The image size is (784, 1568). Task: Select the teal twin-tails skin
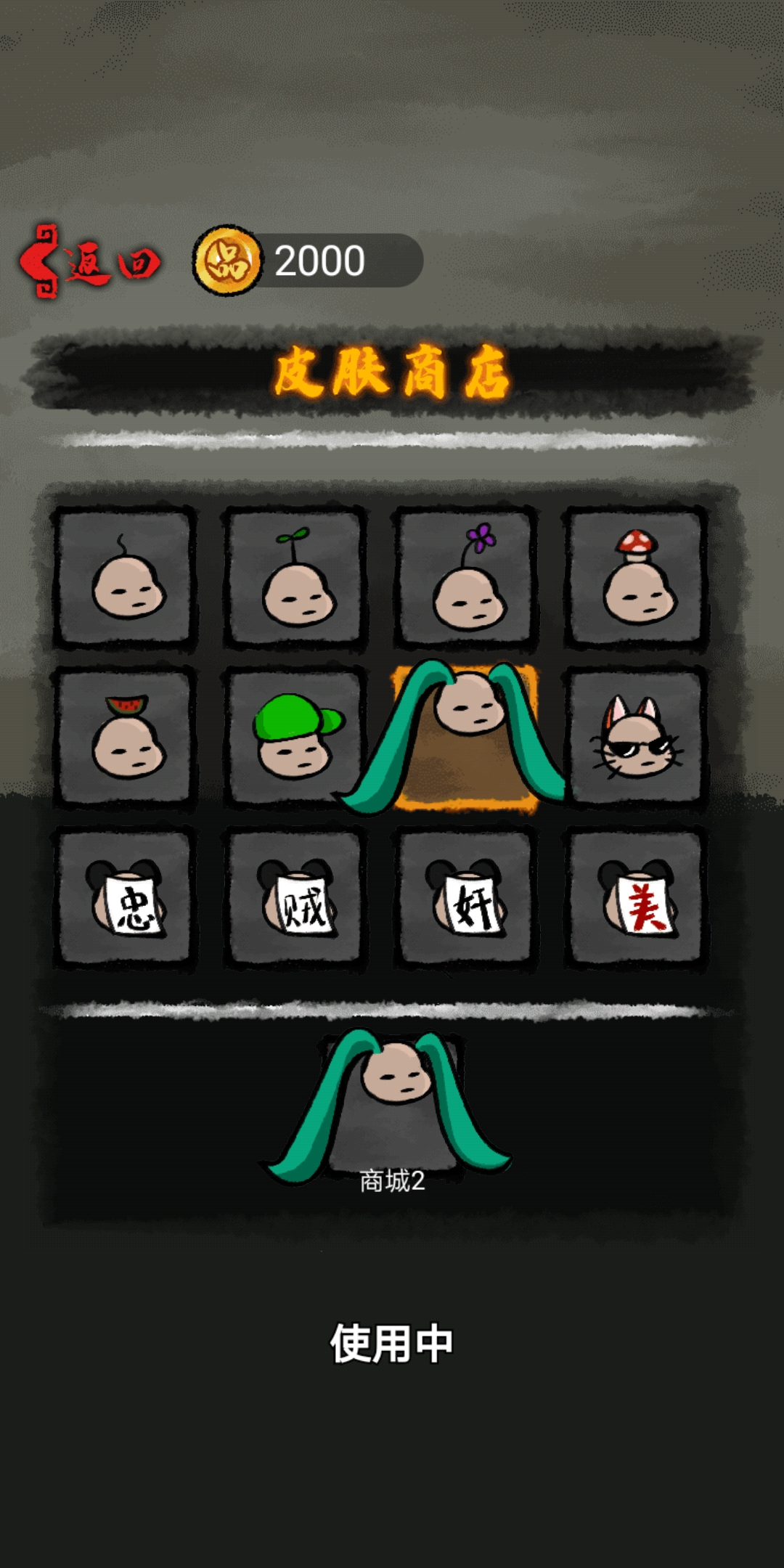click(x=466, y=738)
